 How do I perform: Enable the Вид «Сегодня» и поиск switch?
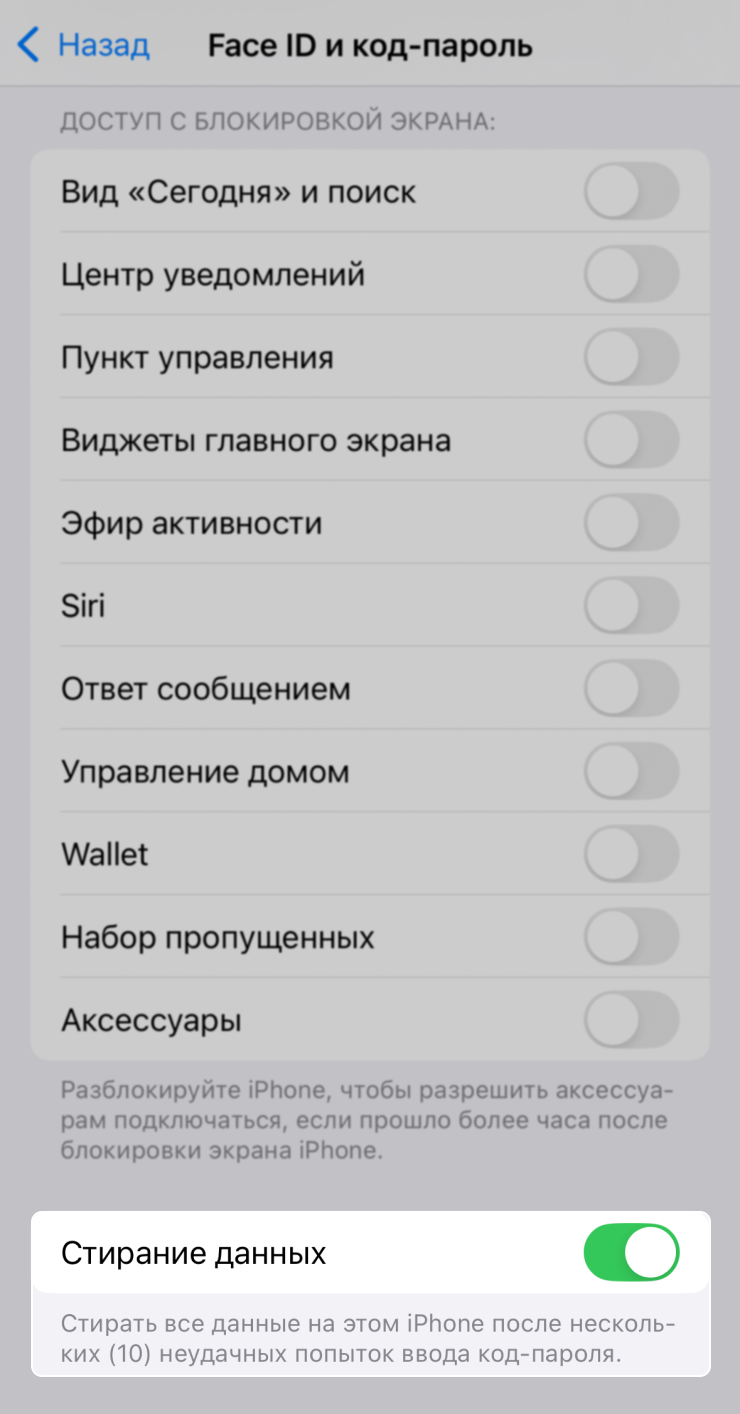click(632, 192)
